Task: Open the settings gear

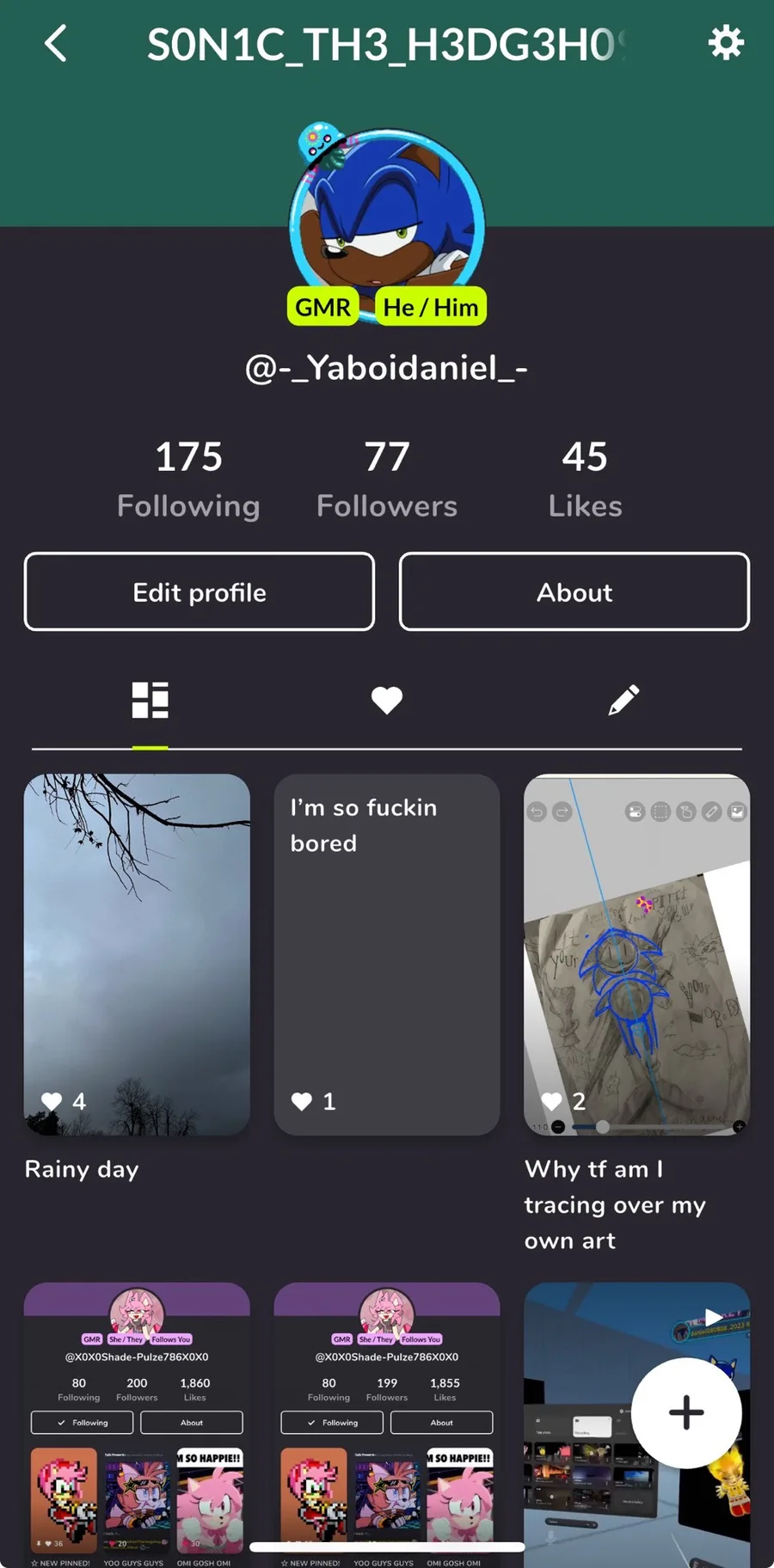Action: tap(725, 42)
